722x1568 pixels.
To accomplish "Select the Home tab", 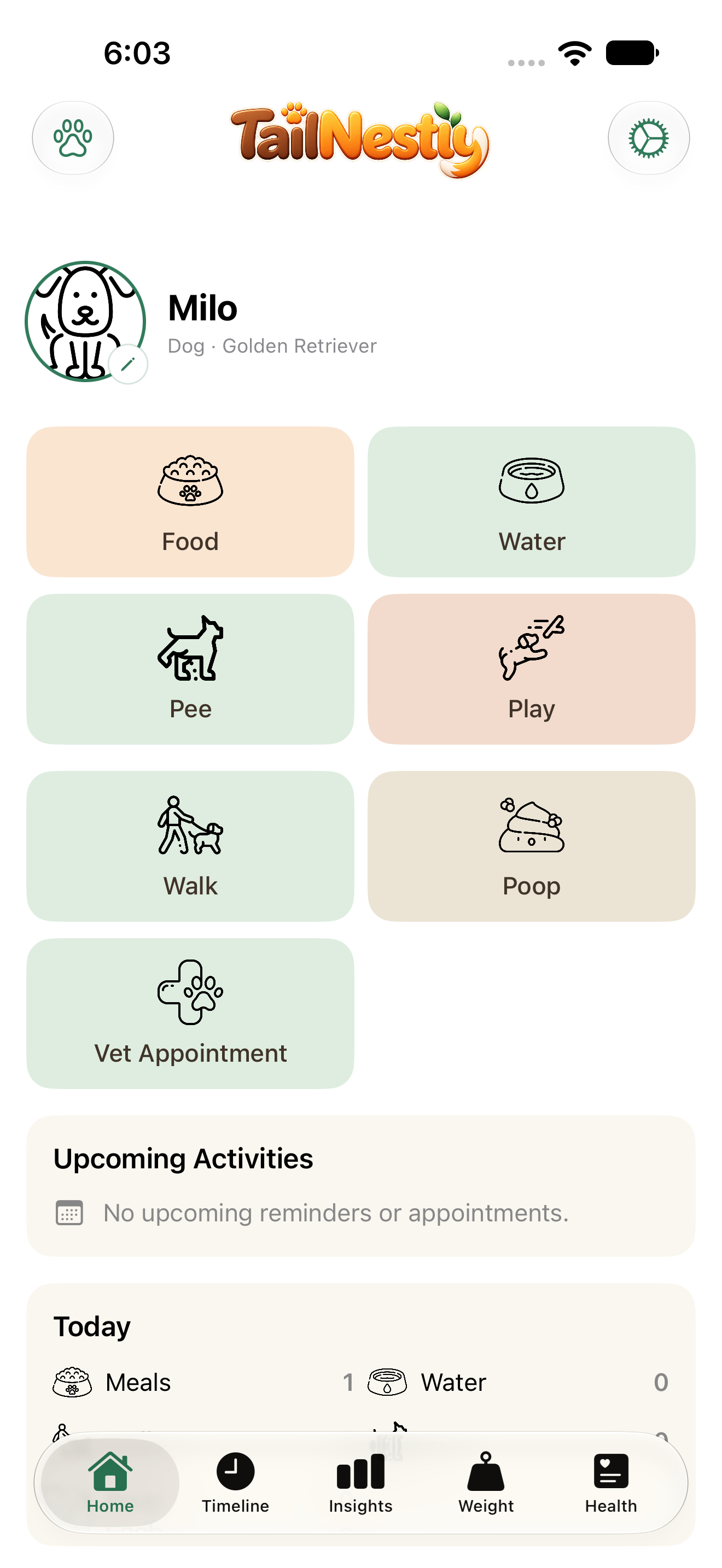I will 110,1483.
